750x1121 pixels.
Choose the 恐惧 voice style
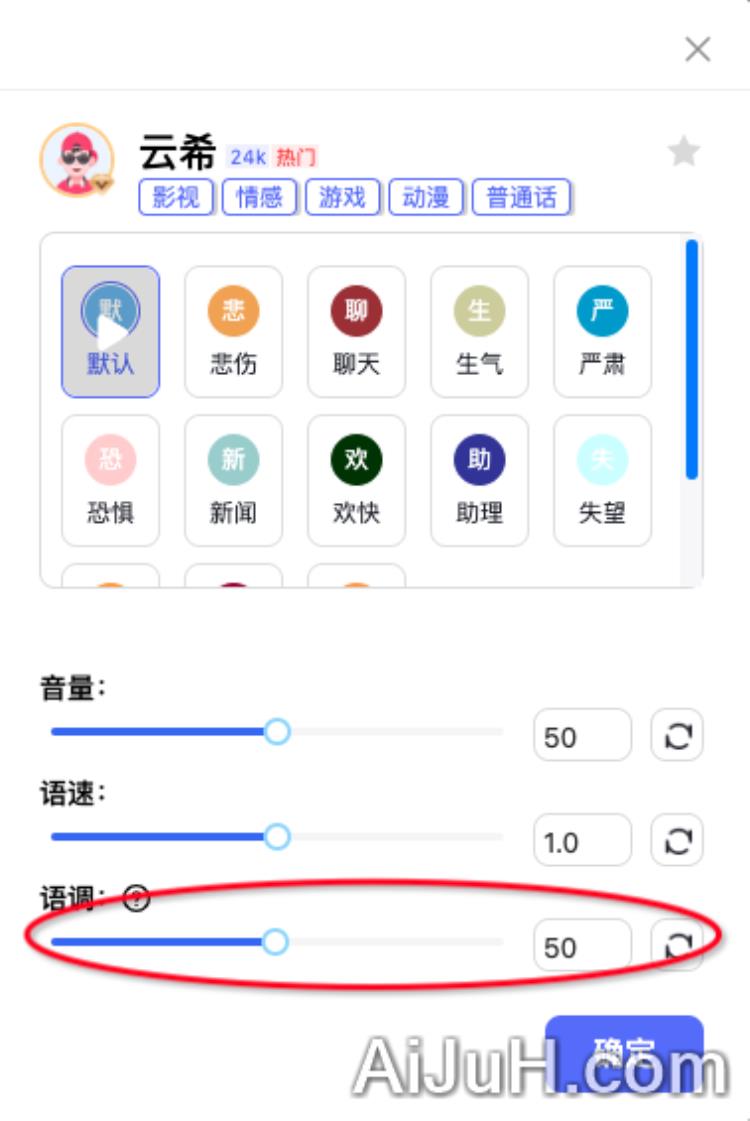[x=110, y=481]
